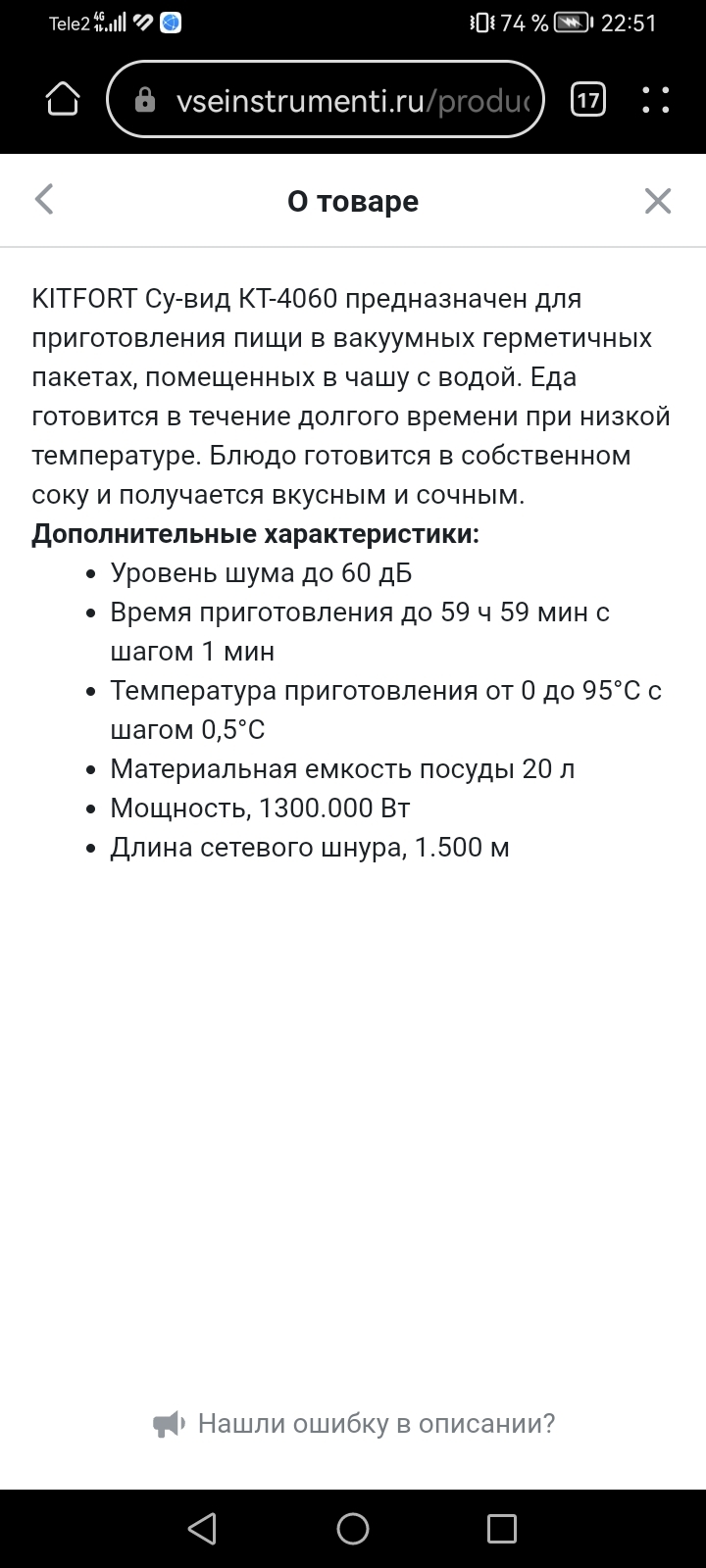Tap the vseinstrumenti.ru address bar
This screenshot has height=1568, width=706.
[x=325, y=99]
